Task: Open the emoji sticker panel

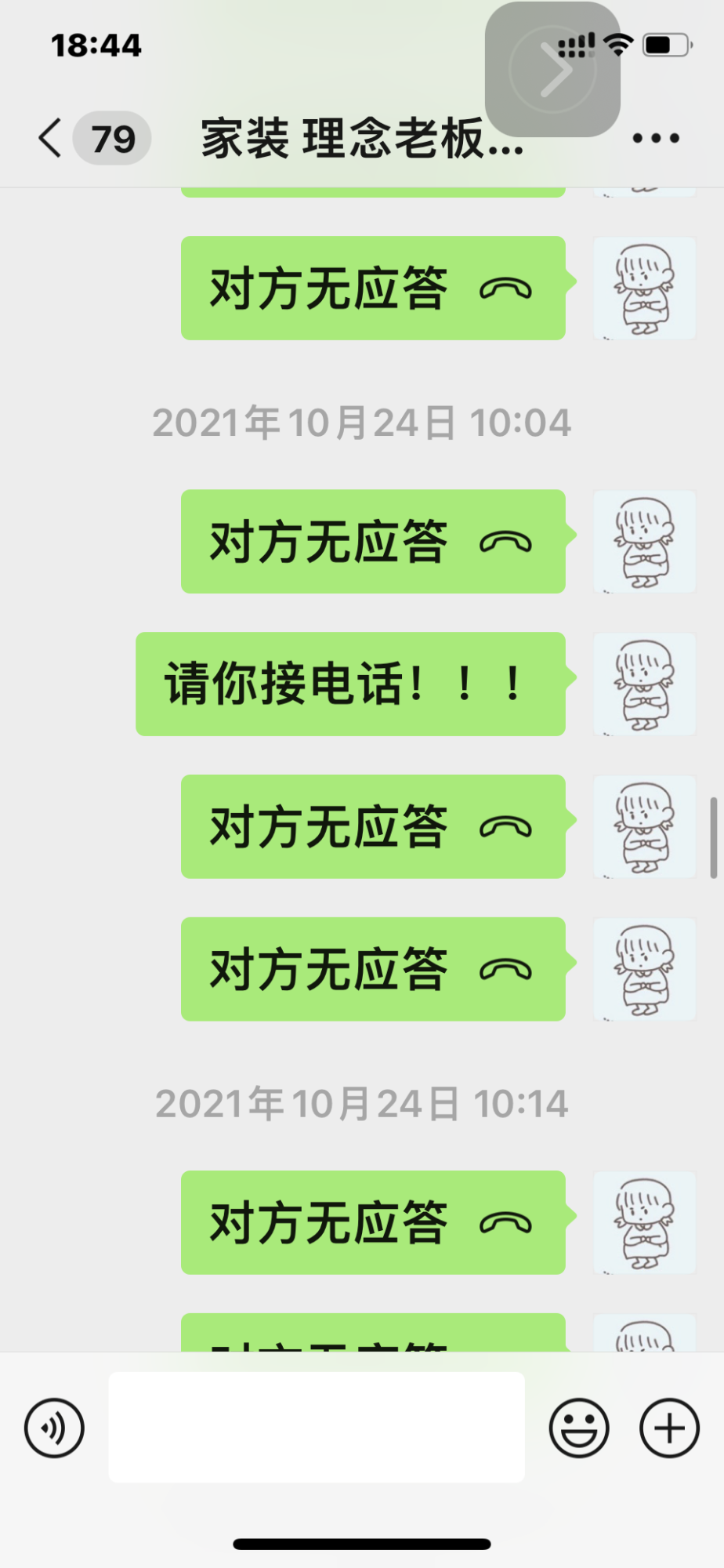Action: pos(579,1428)
